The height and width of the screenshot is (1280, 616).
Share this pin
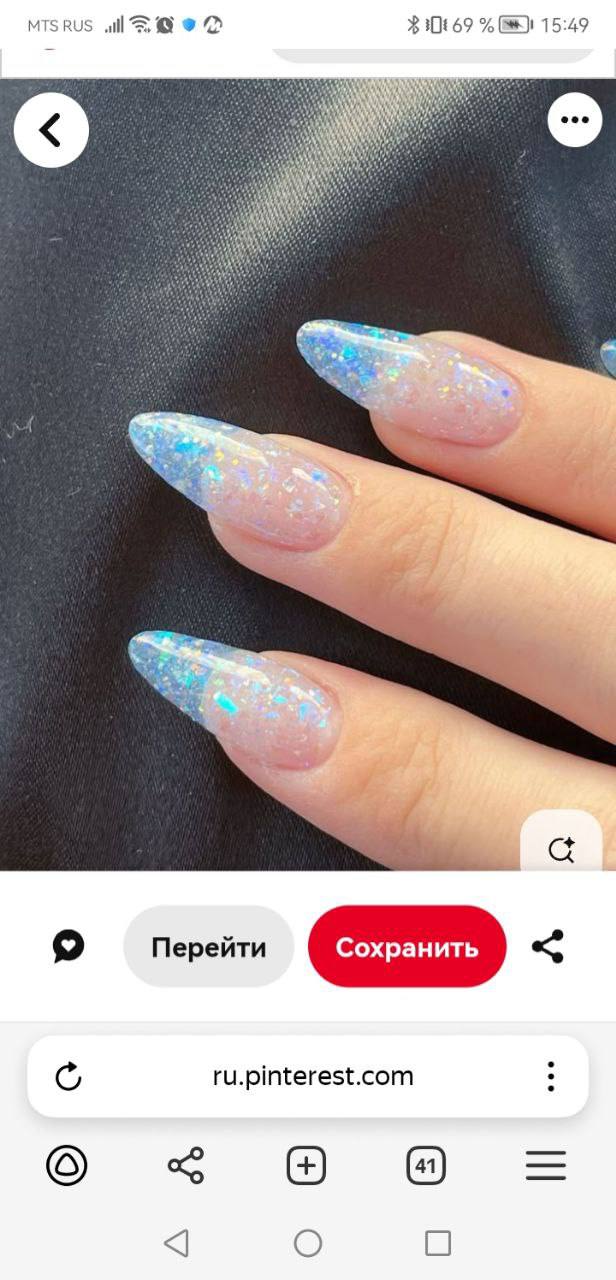(548, 946)
